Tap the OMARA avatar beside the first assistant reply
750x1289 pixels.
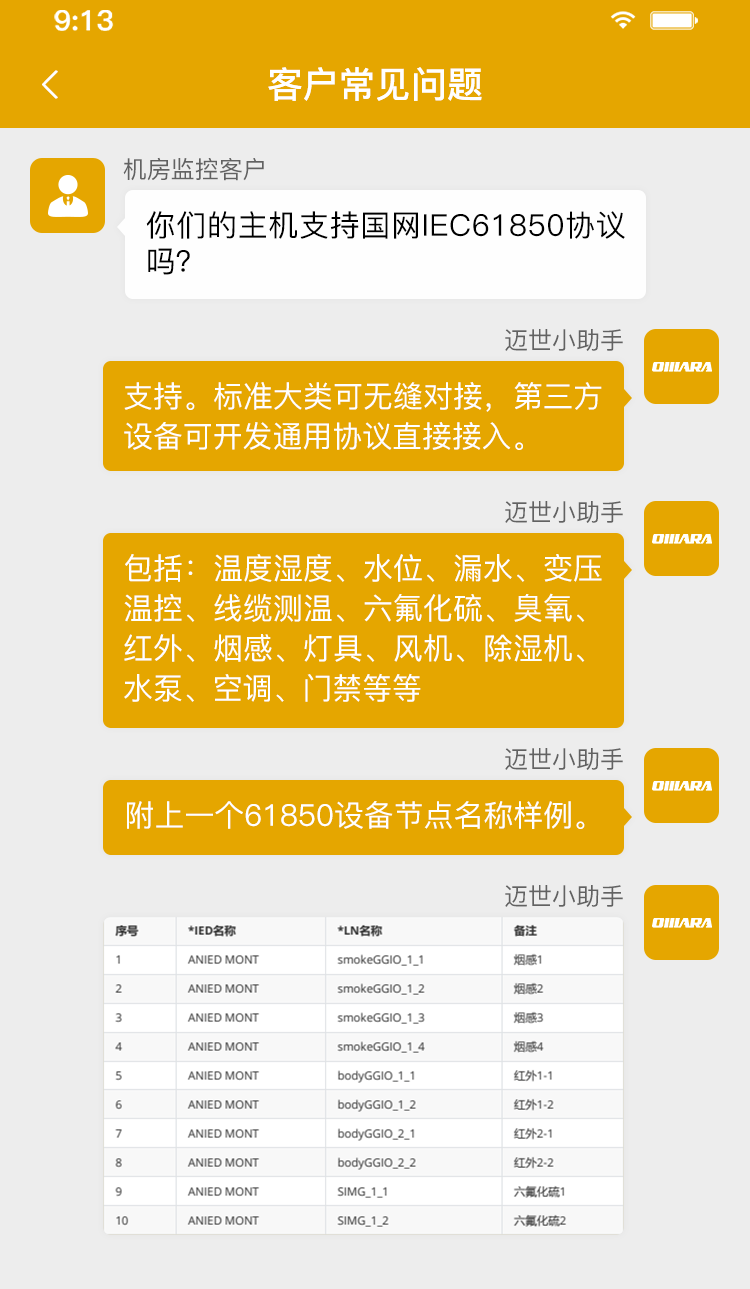click(681, 366)
